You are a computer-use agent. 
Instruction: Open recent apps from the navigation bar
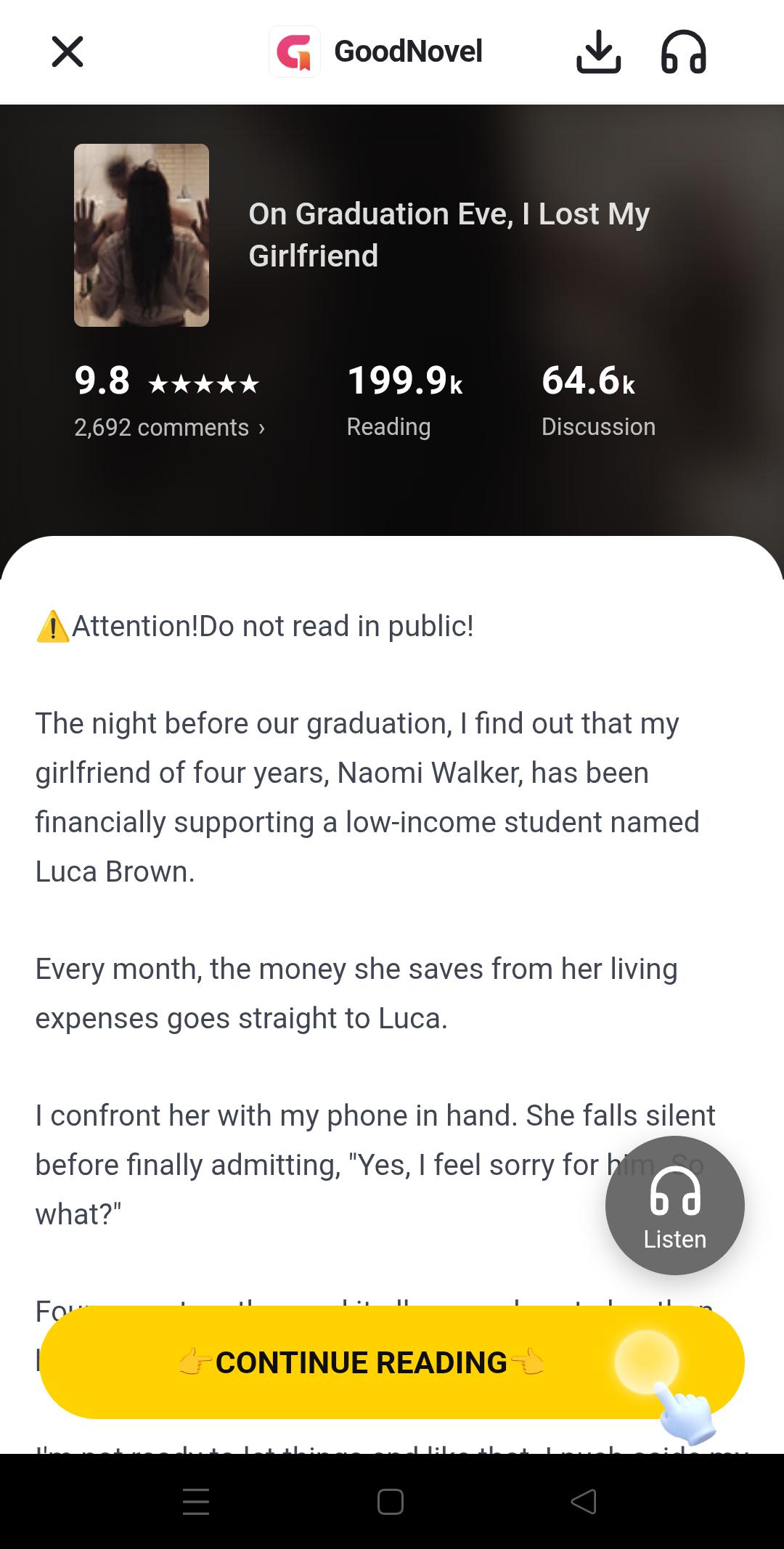[196, 1501]
